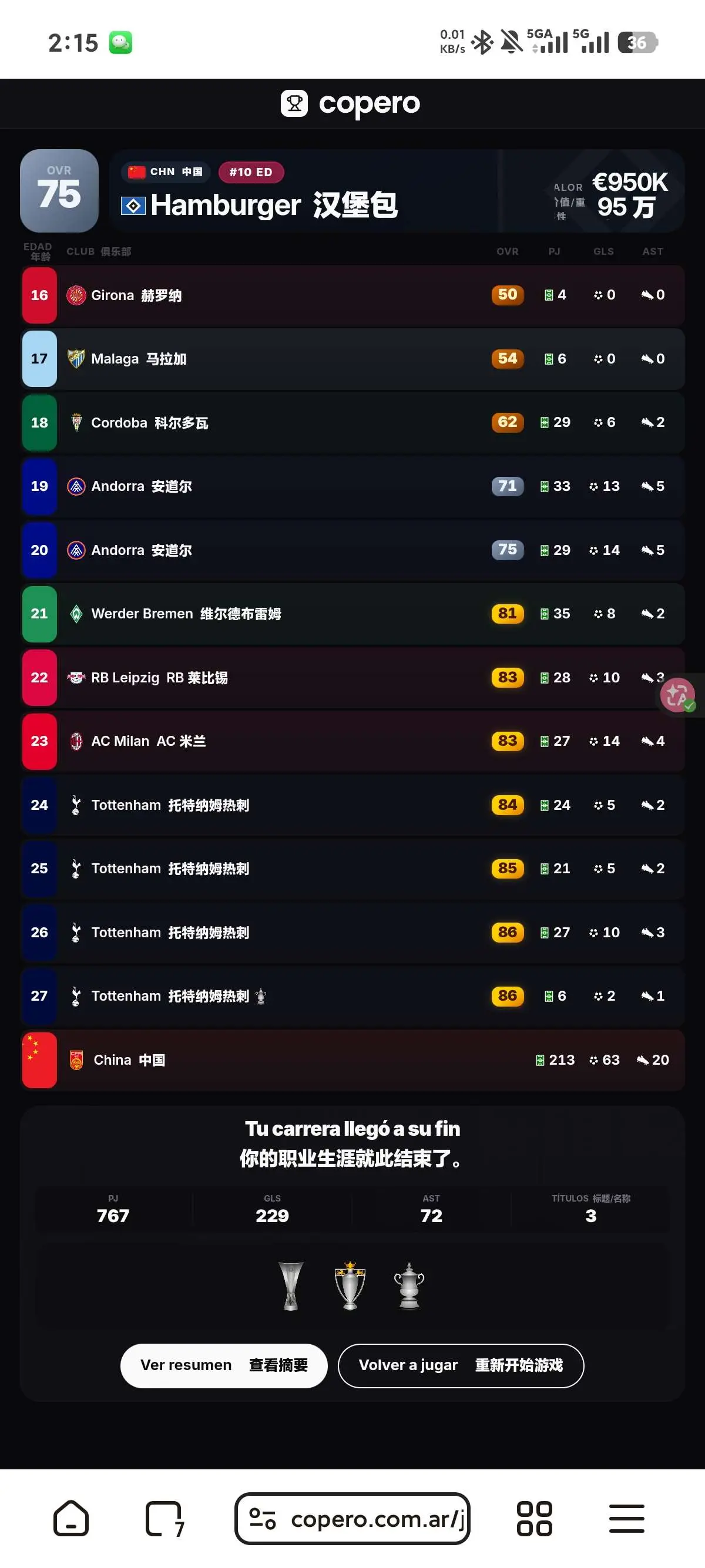Tap the floating translate icon

tap(678, 695)
